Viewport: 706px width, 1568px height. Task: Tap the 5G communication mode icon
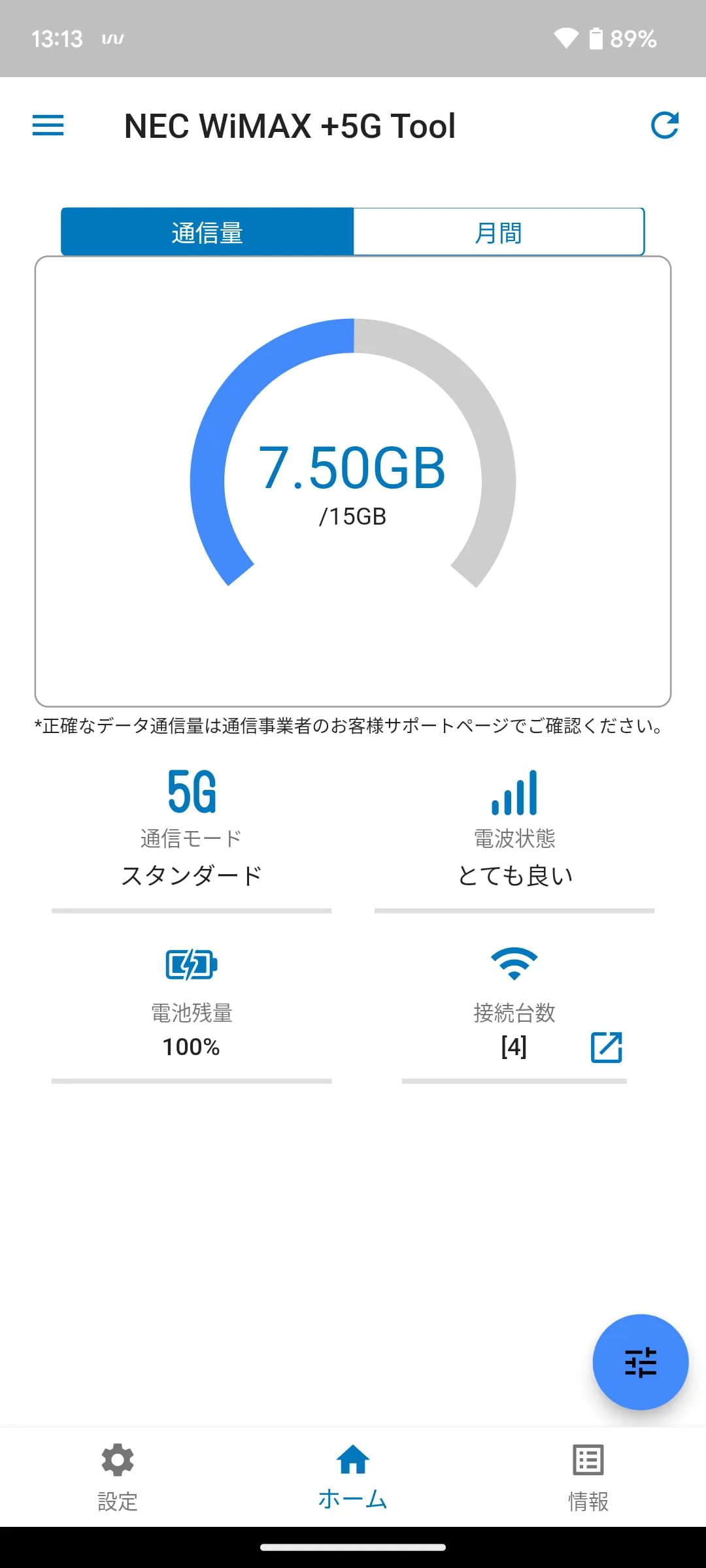click(191, 791)
